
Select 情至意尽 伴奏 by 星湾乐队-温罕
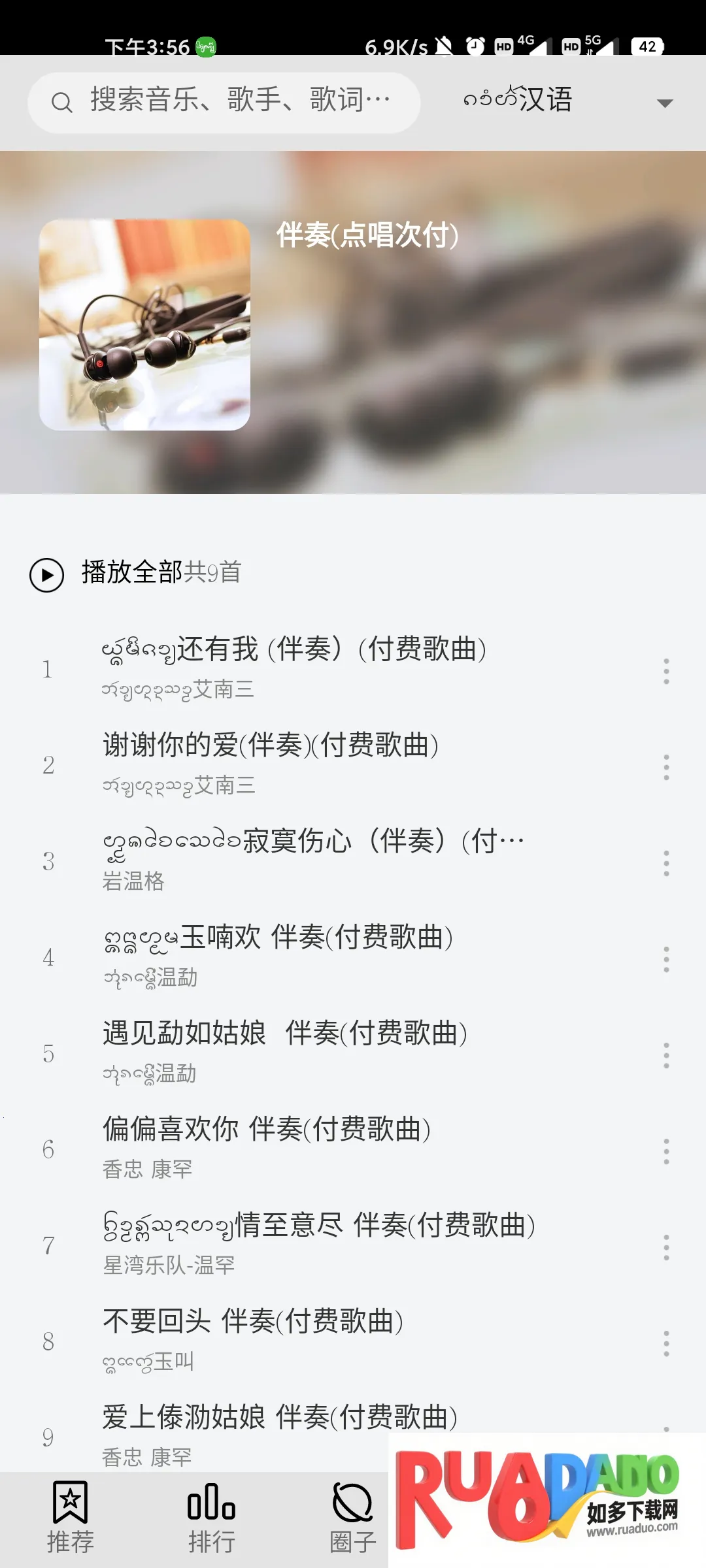click(x=319, y=1243)
